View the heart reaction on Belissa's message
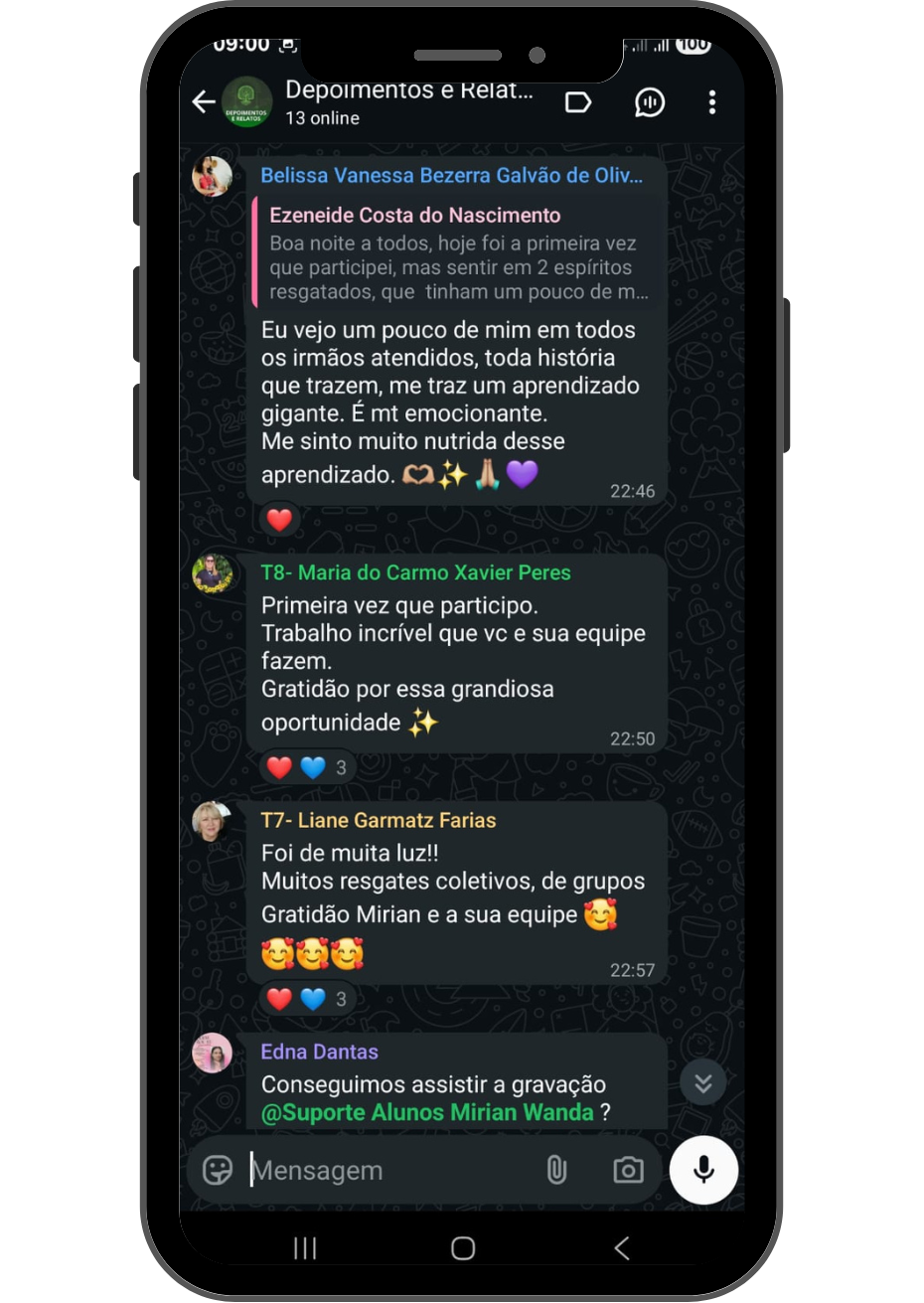This screenshot has height=1303, width=924. tap(280, 519)
